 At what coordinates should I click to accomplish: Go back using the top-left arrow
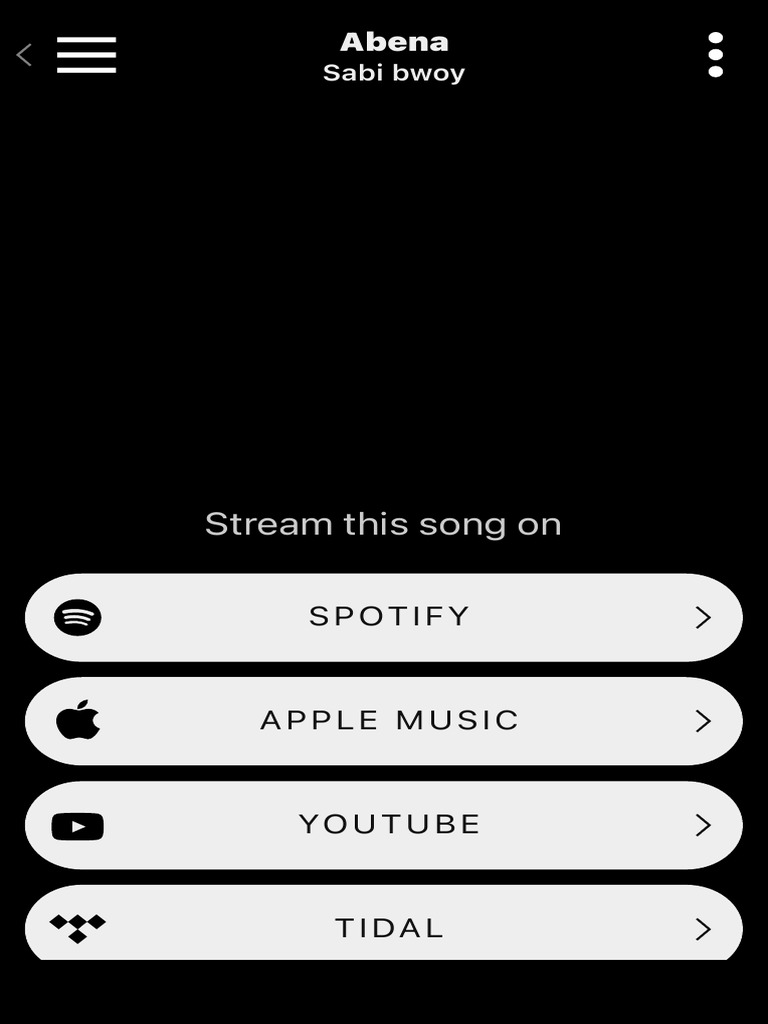[x=25, y=56]
